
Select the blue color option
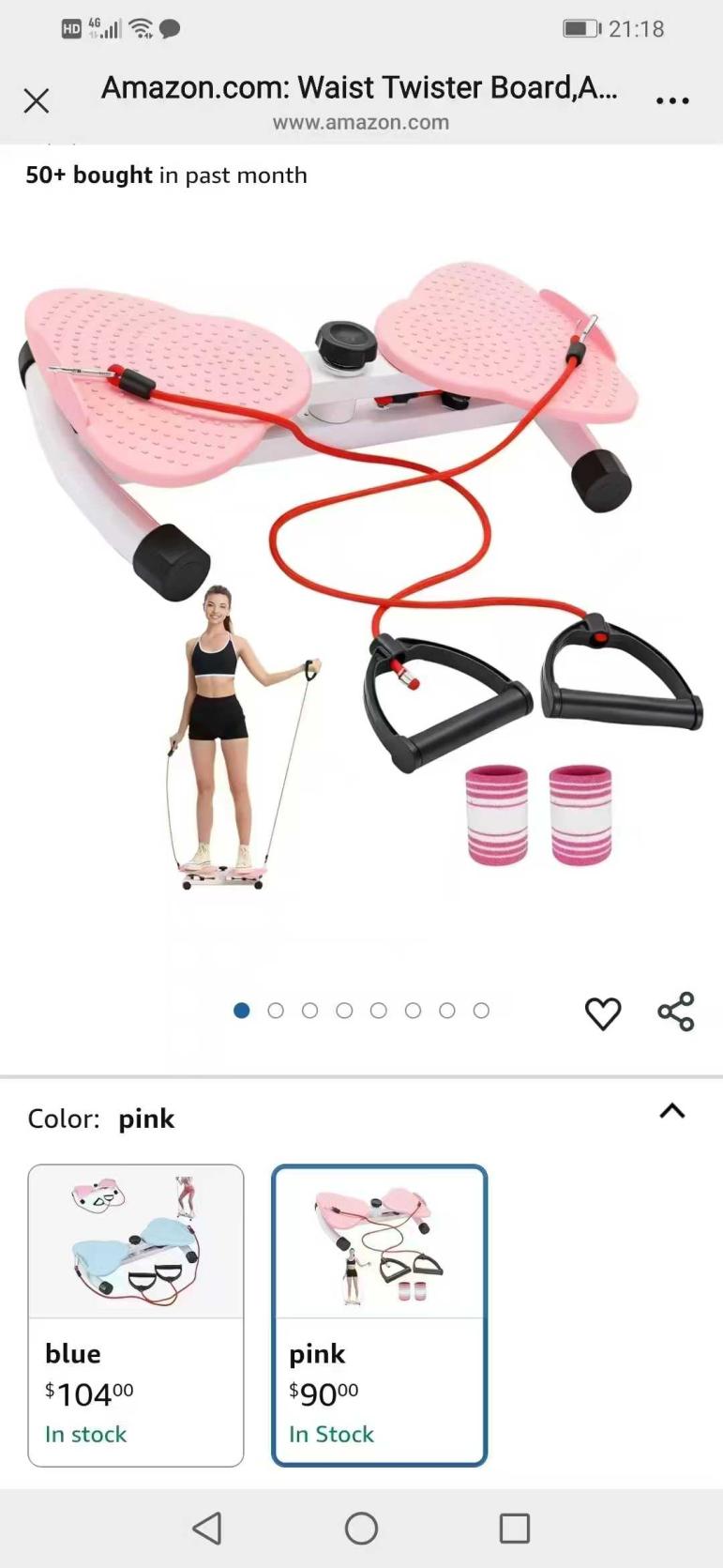[136, 1314]
